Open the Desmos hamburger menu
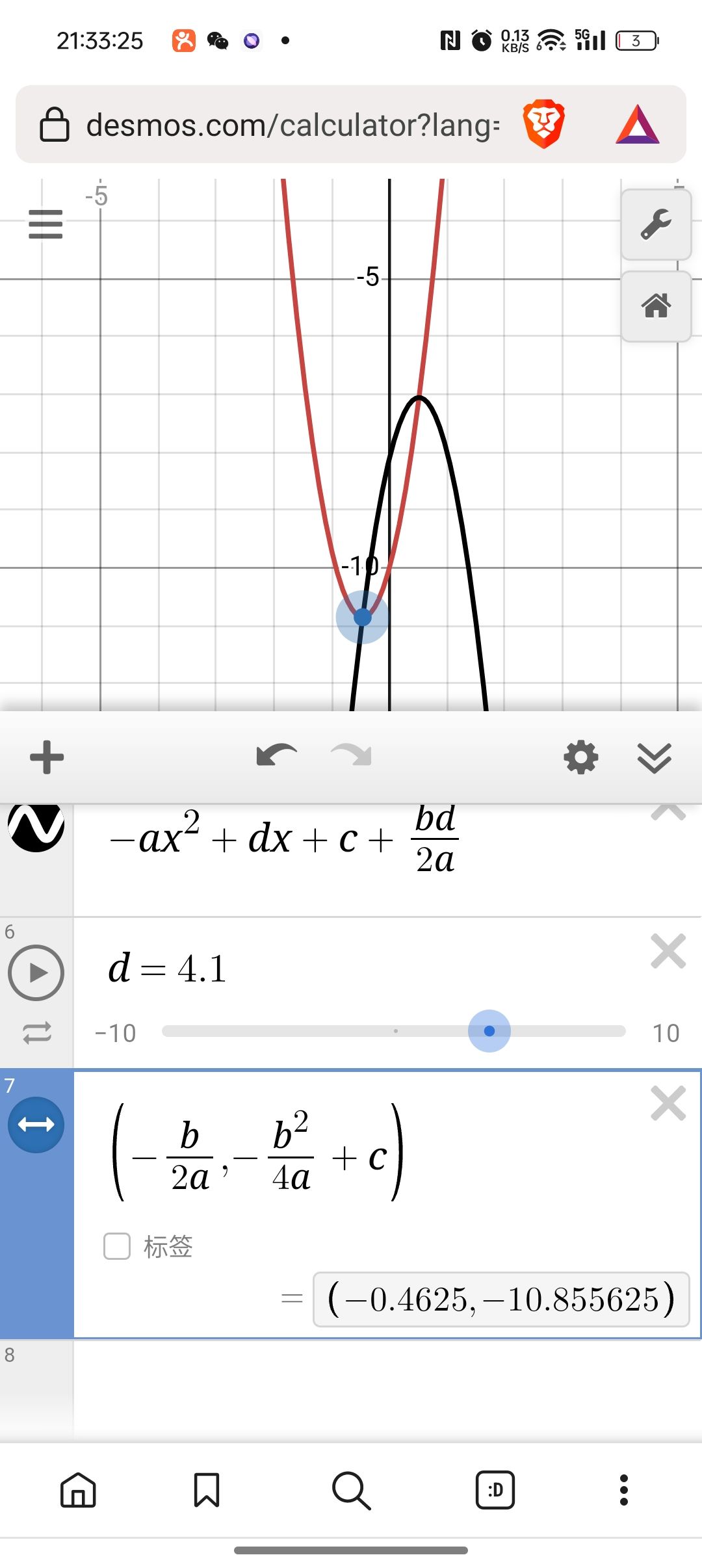 pos(45,224)
